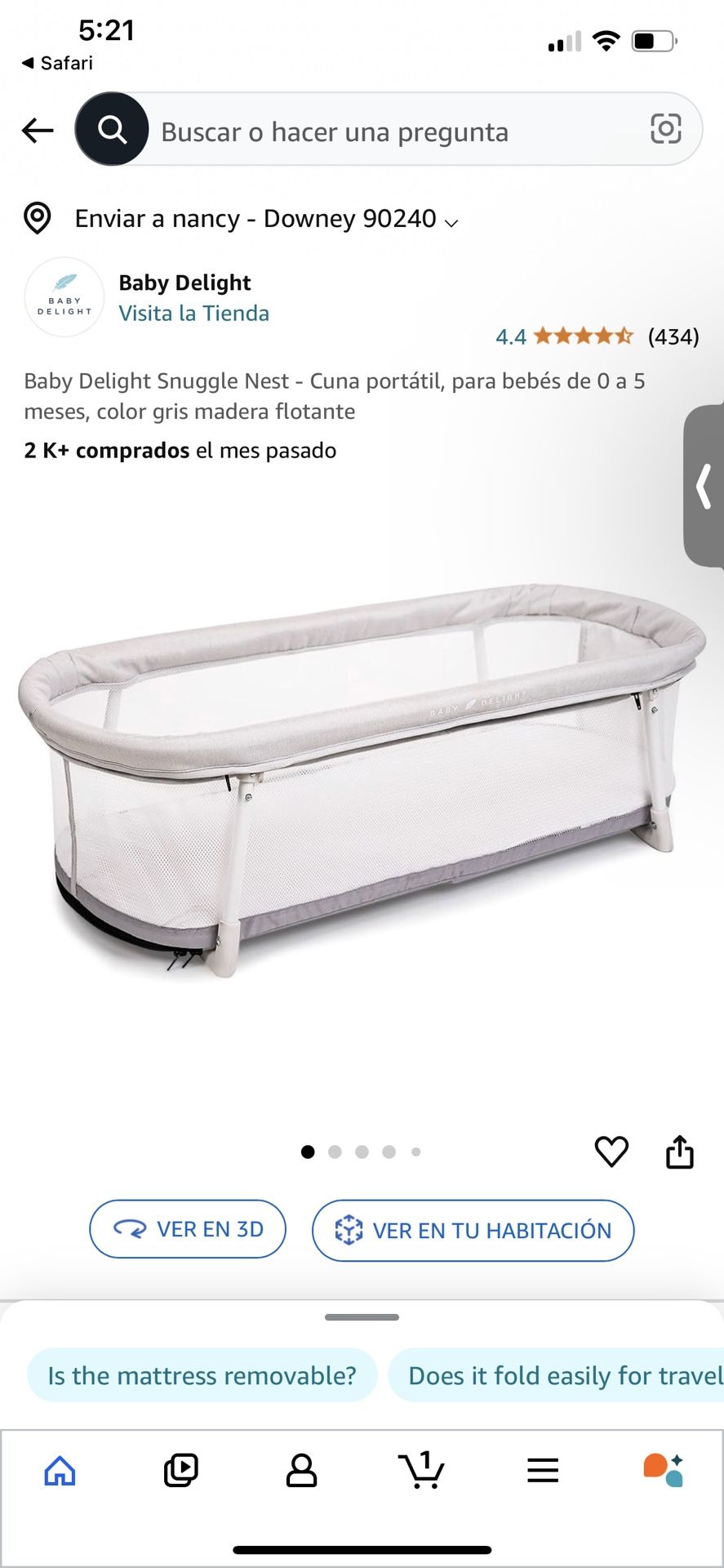Share the product via the share icon

679,1152
